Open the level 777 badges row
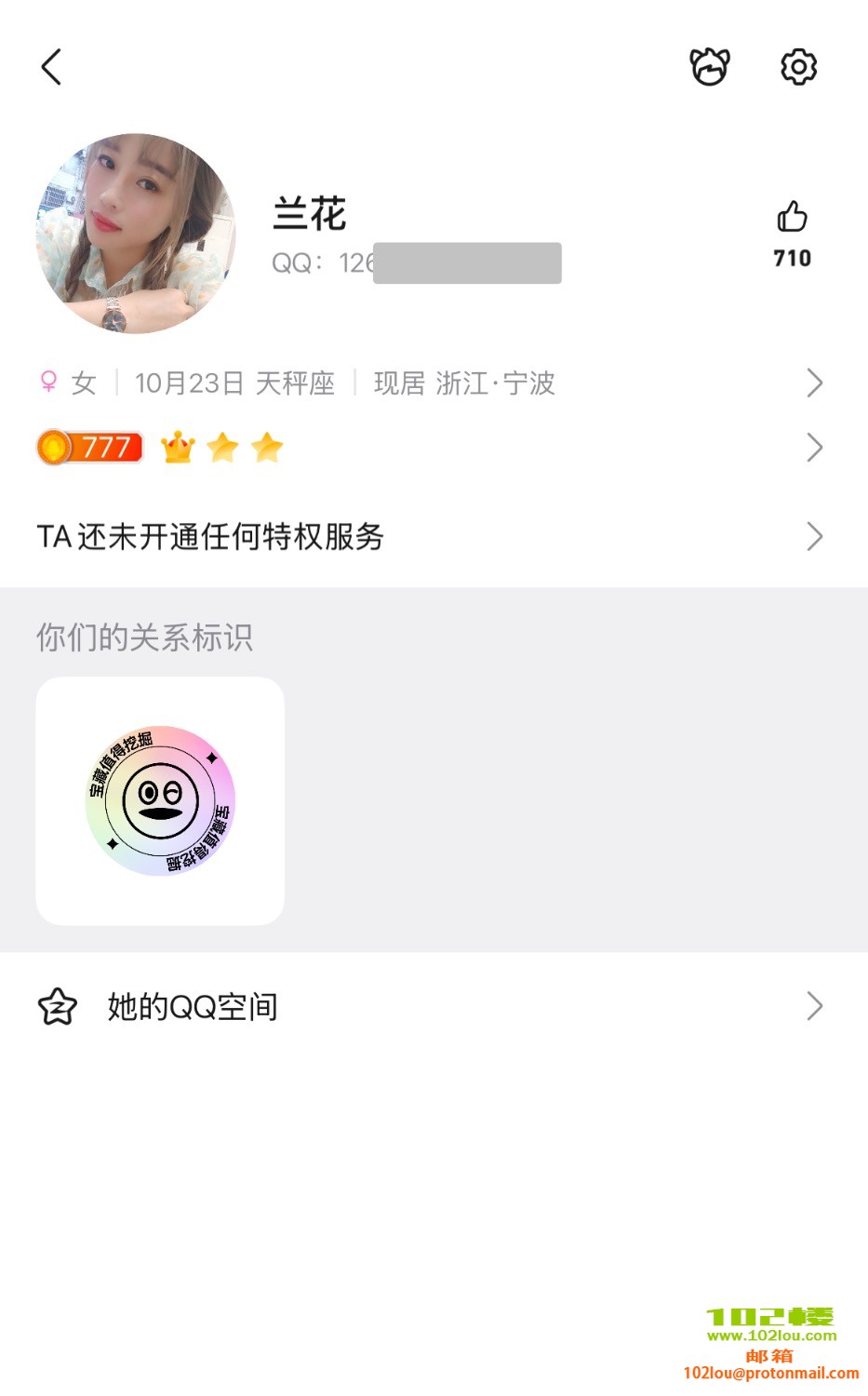Image resolution: width=868 pixels, height=1396 pixels. (x=428, y=448)
